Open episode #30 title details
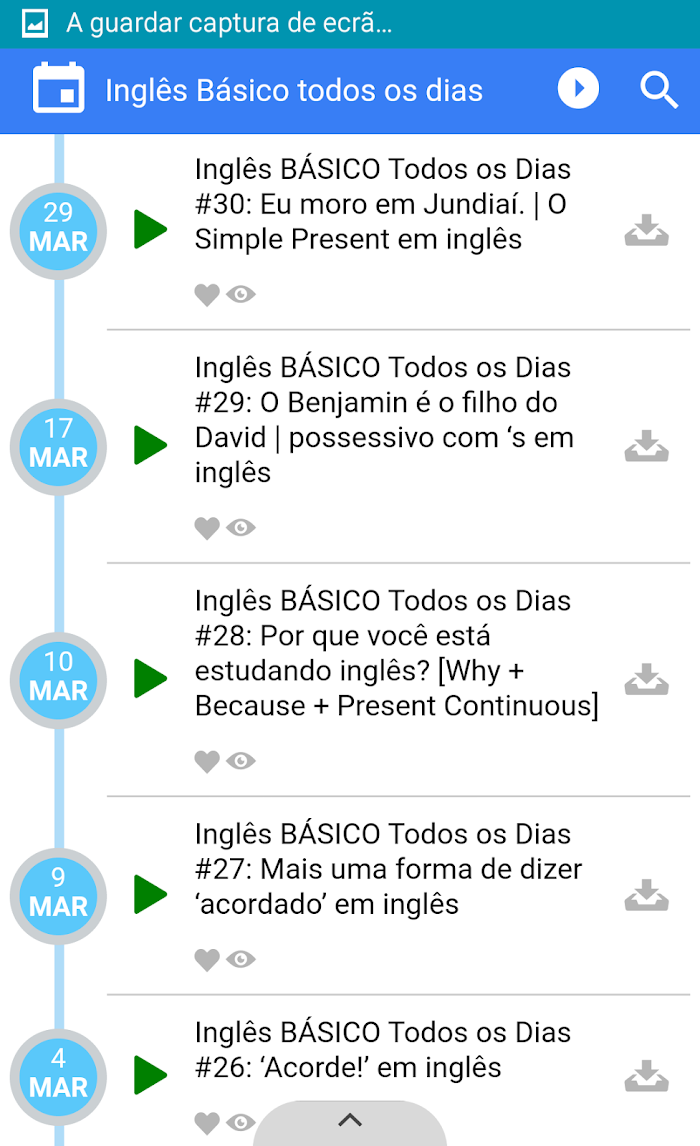The height and width of the screenshot is (1146, 700). [x=381, y=204]
